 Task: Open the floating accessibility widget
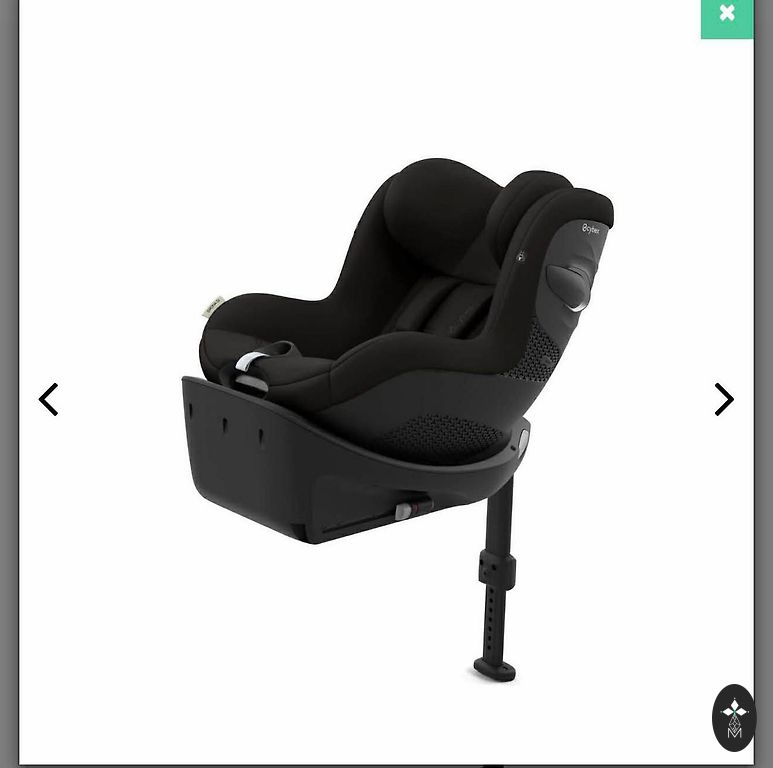pos(734,717)
